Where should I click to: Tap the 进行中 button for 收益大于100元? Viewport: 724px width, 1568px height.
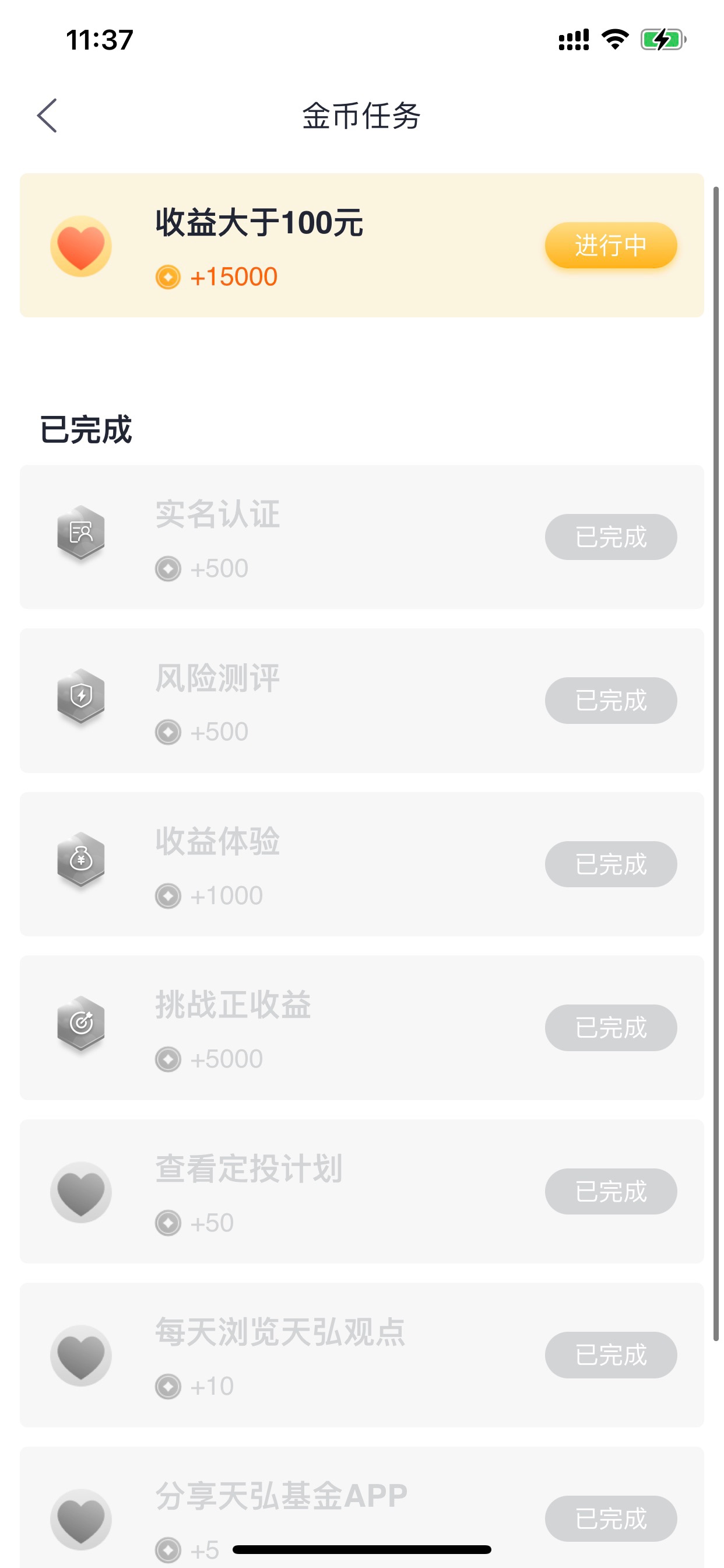(x=610, y=246)
